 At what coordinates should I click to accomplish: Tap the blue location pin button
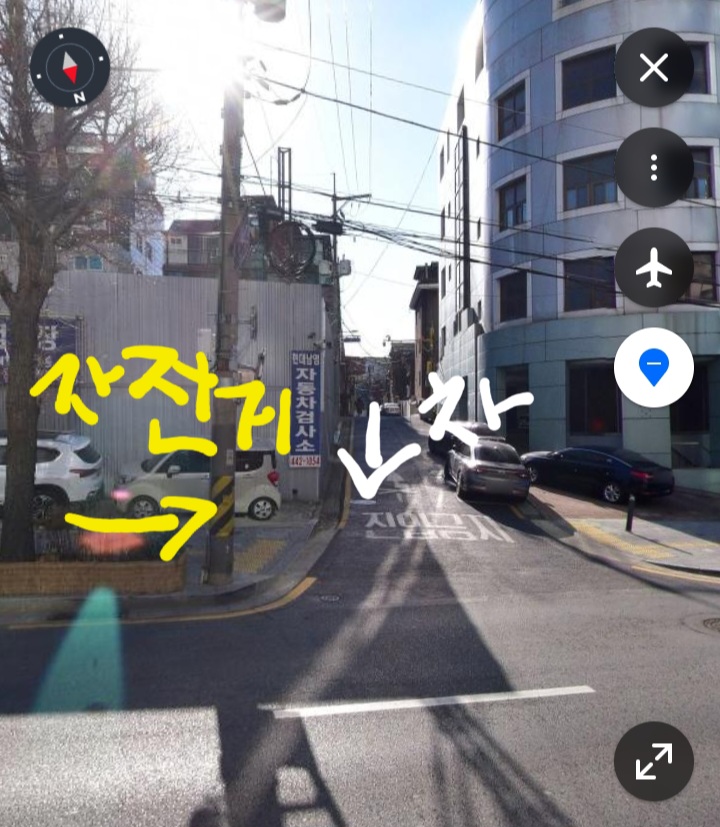click(654, 368)
